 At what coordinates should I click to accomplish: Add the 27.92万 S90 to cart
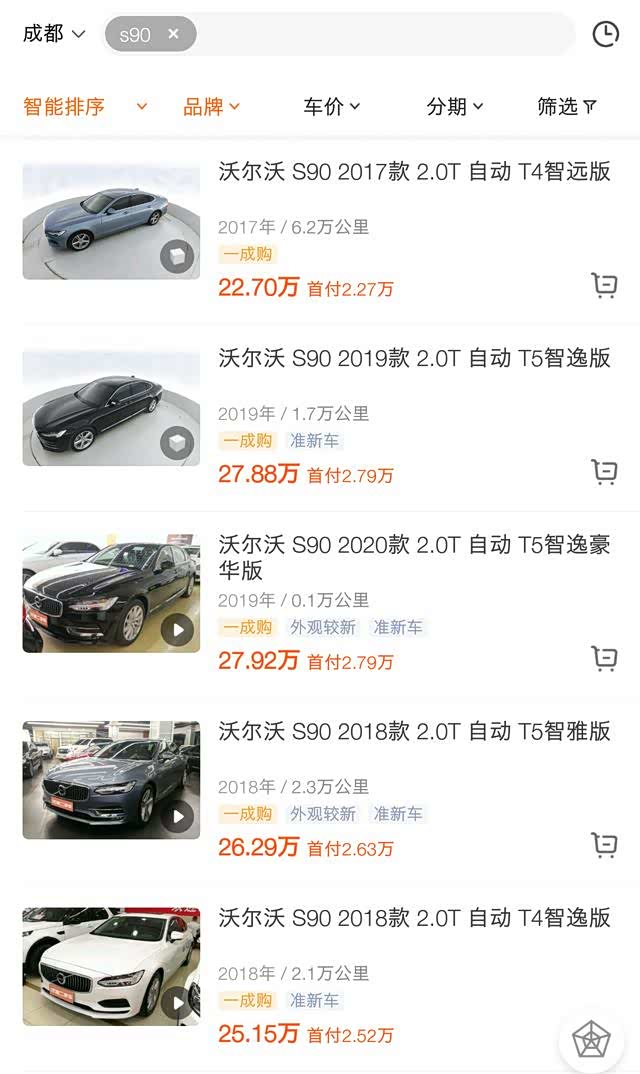(x=604, y=658)
